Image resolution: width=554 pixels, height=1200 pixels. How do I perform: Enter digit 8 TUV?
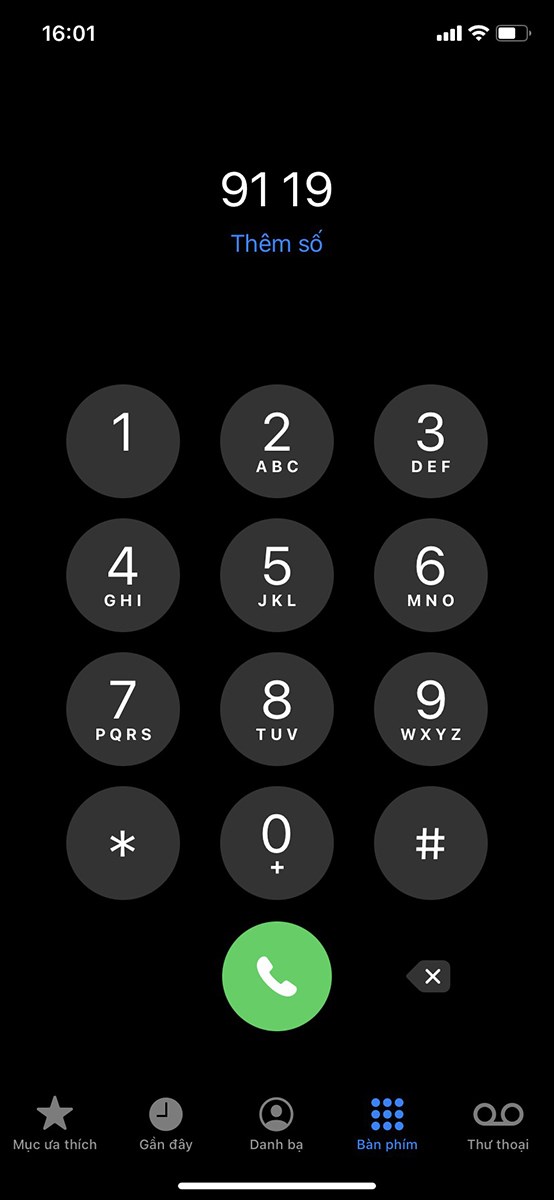pyautogui.click(x=277, y=709)
